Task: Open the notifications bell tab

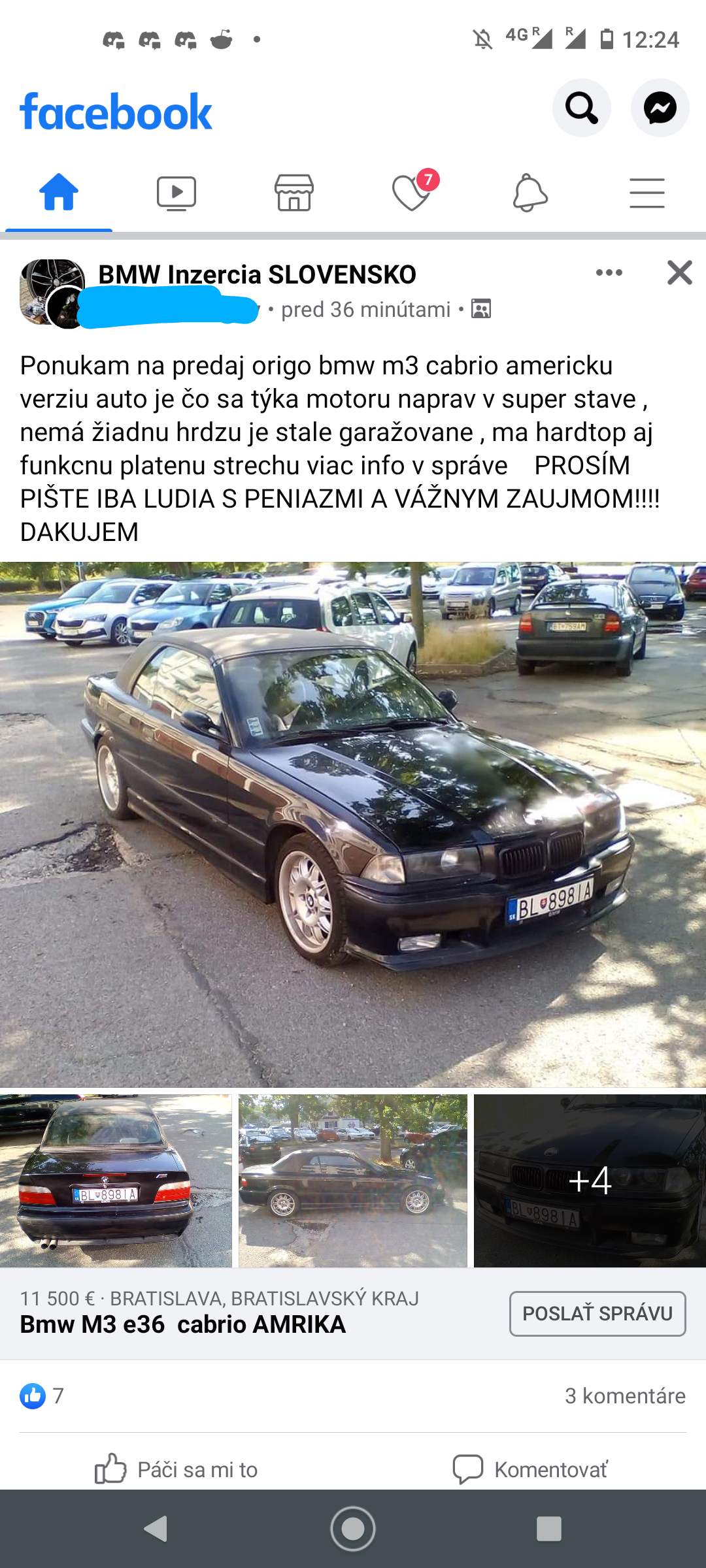Action: [529, 193]
